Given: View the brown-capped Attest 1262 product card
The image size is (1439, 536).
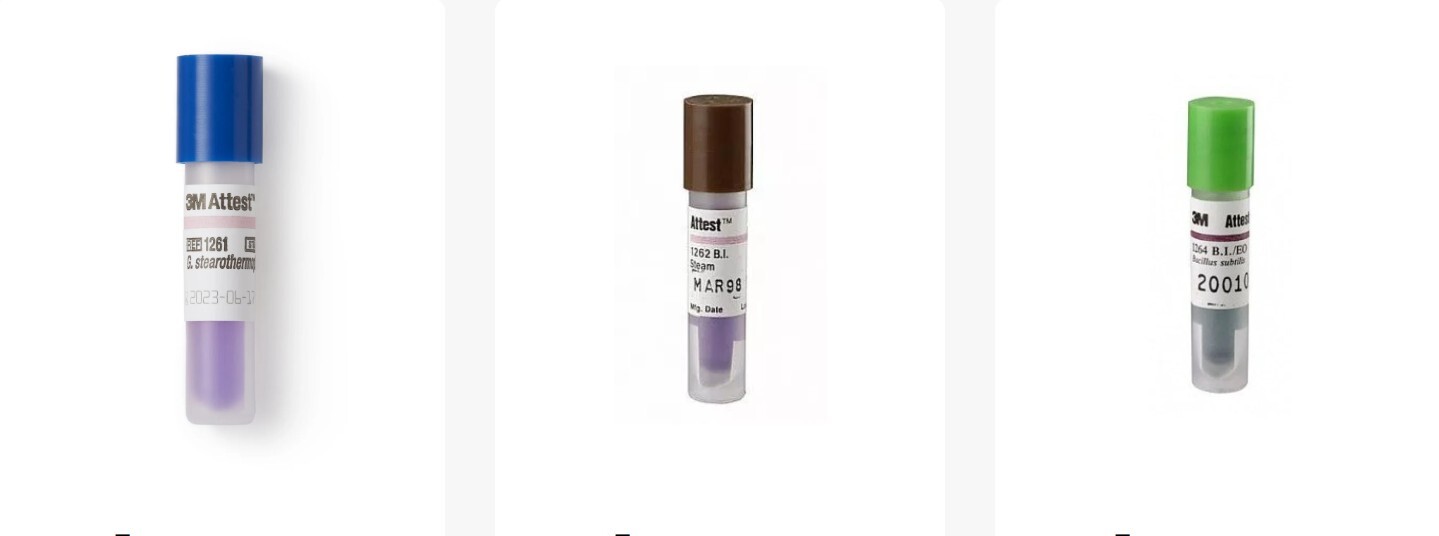Looking at the screenshot, I should (718, 248).
